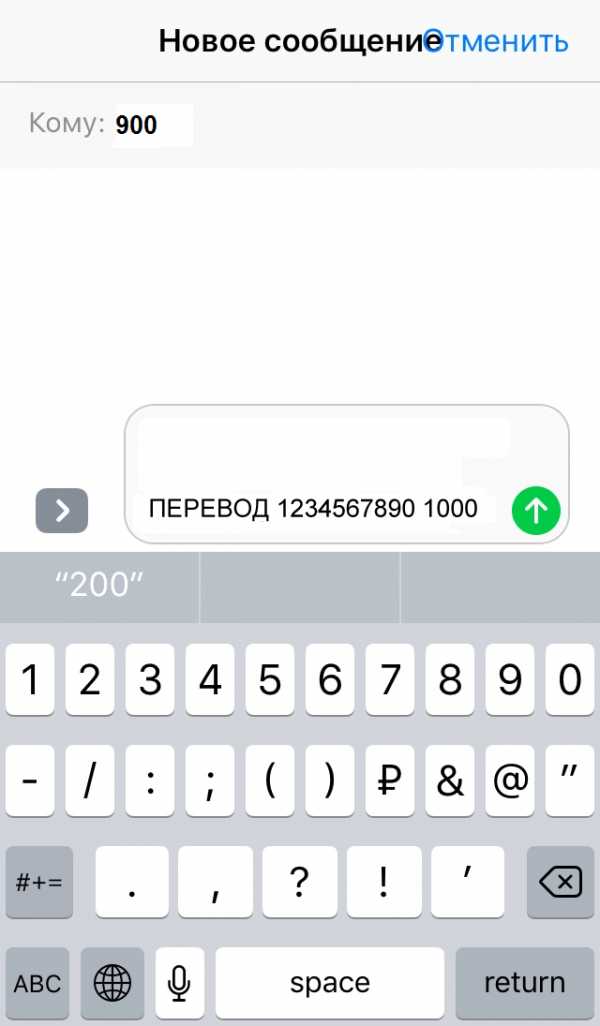
Task: Delete a character with backspace
Action: (x=559, y=882)
